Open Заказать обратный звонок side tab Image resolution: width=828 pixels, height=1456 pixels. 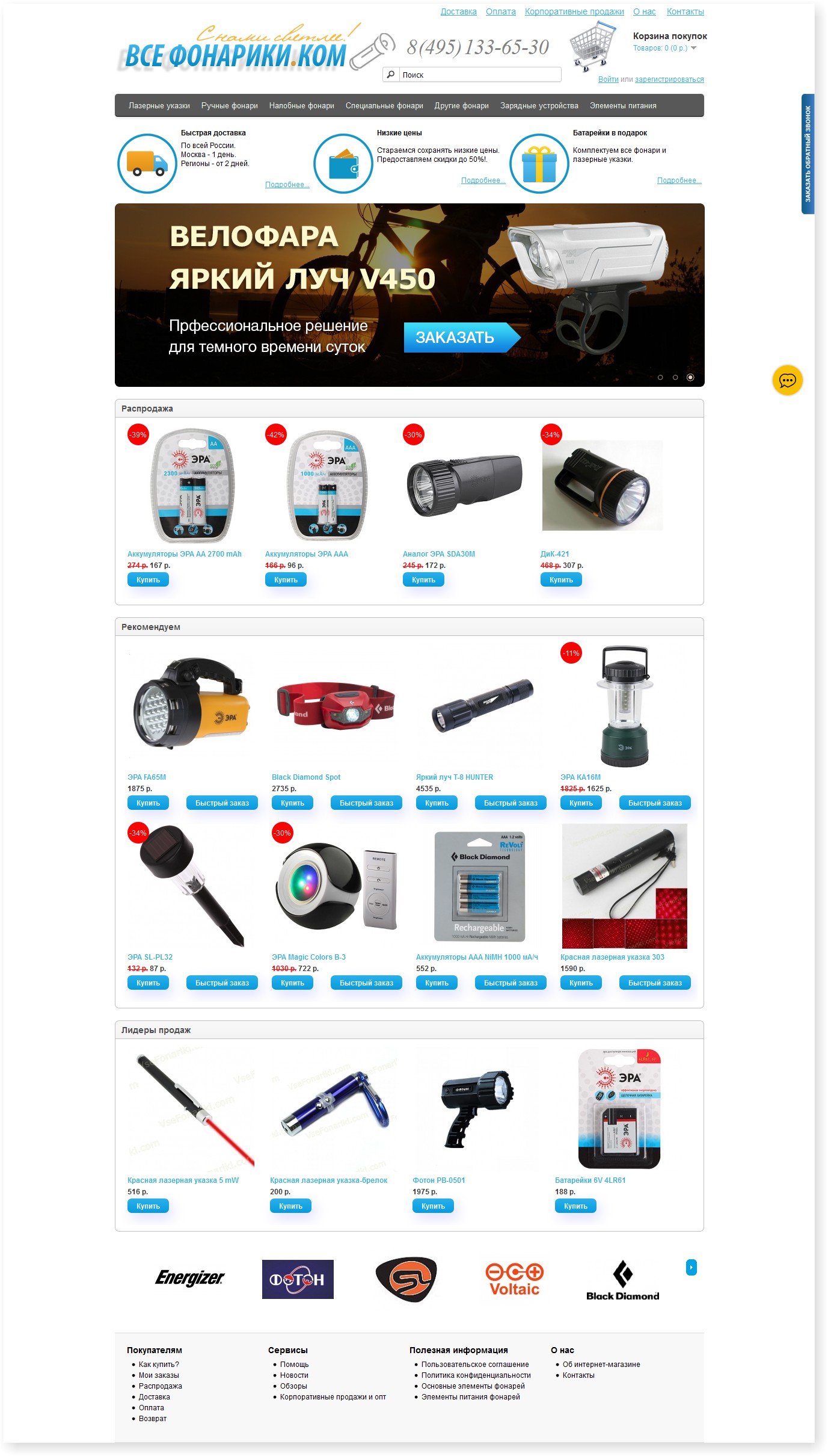[x=808, y=154]
